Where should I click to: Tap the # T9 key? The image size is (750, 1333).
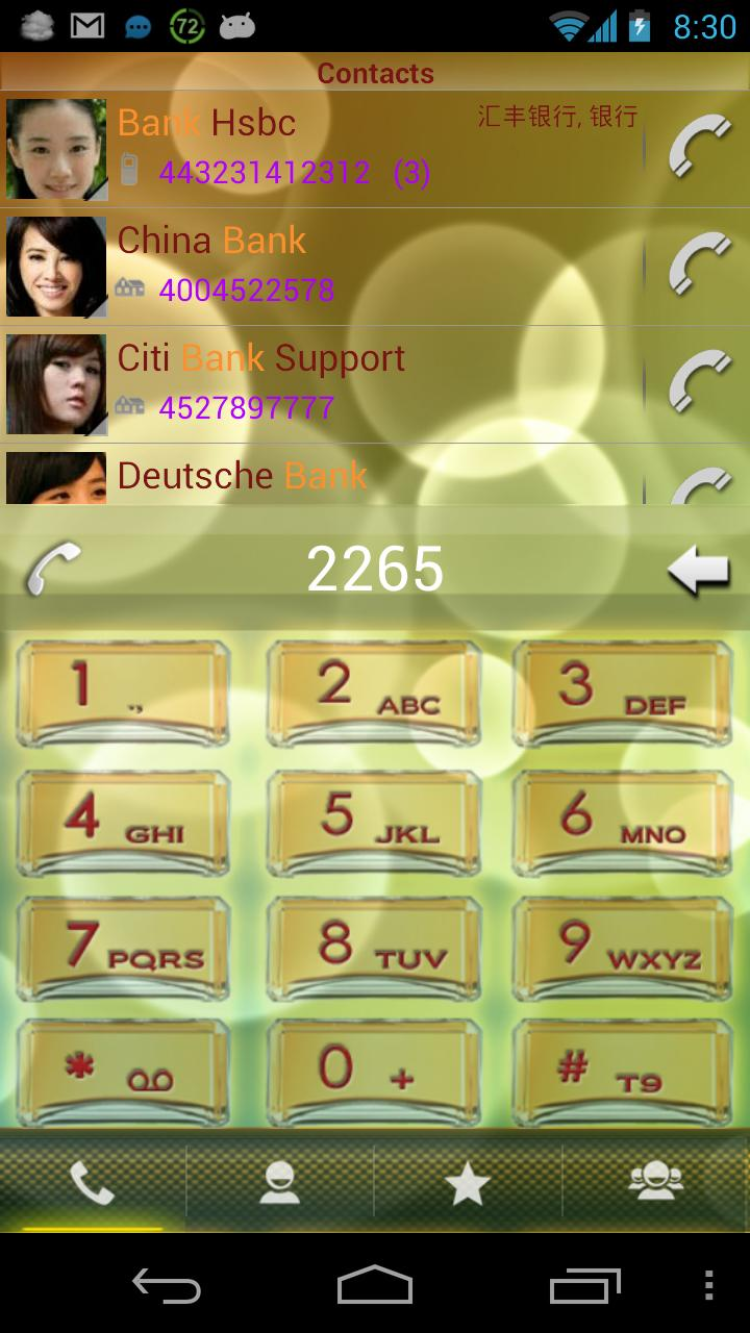pos(622,1072)
